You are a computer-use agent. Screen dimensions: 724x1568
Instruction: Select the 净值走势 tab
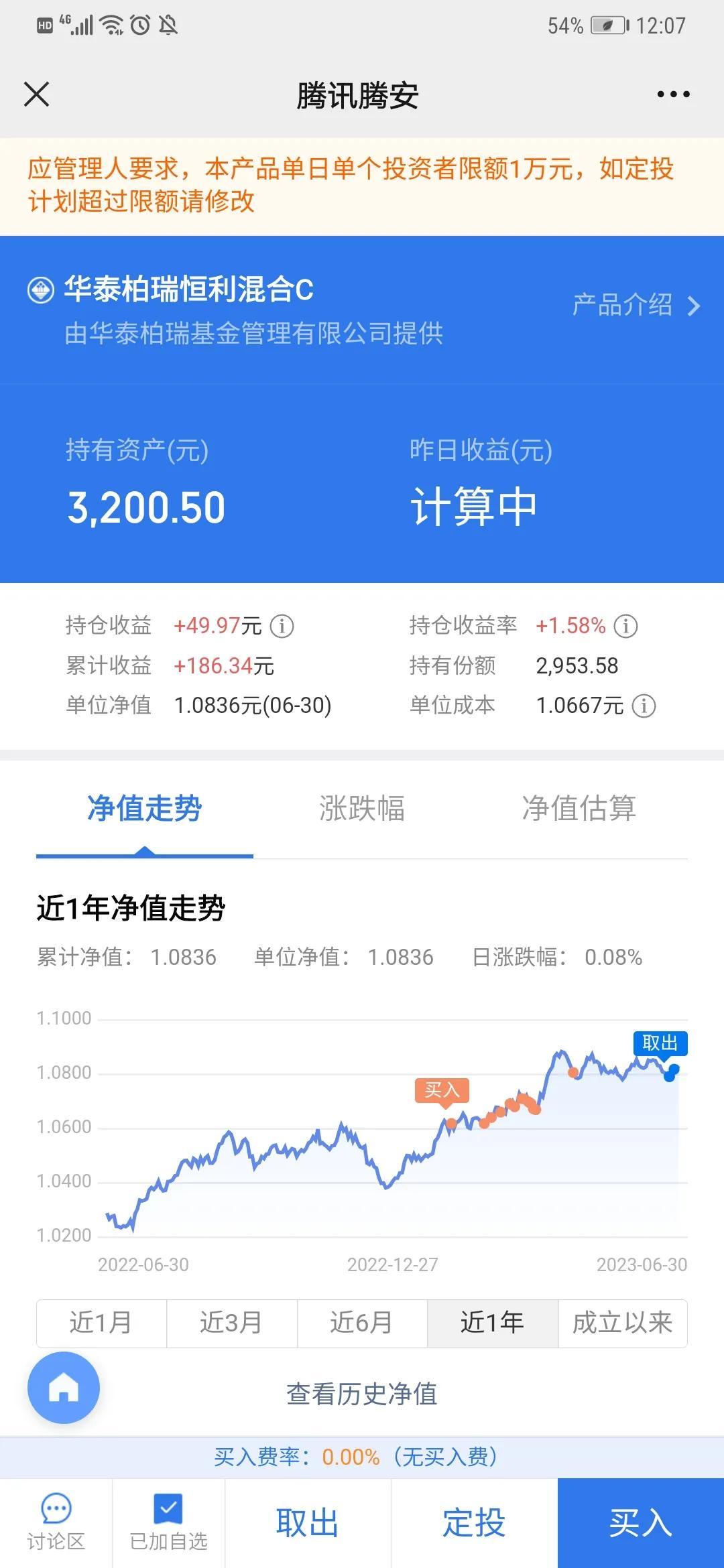pos(145,808)
